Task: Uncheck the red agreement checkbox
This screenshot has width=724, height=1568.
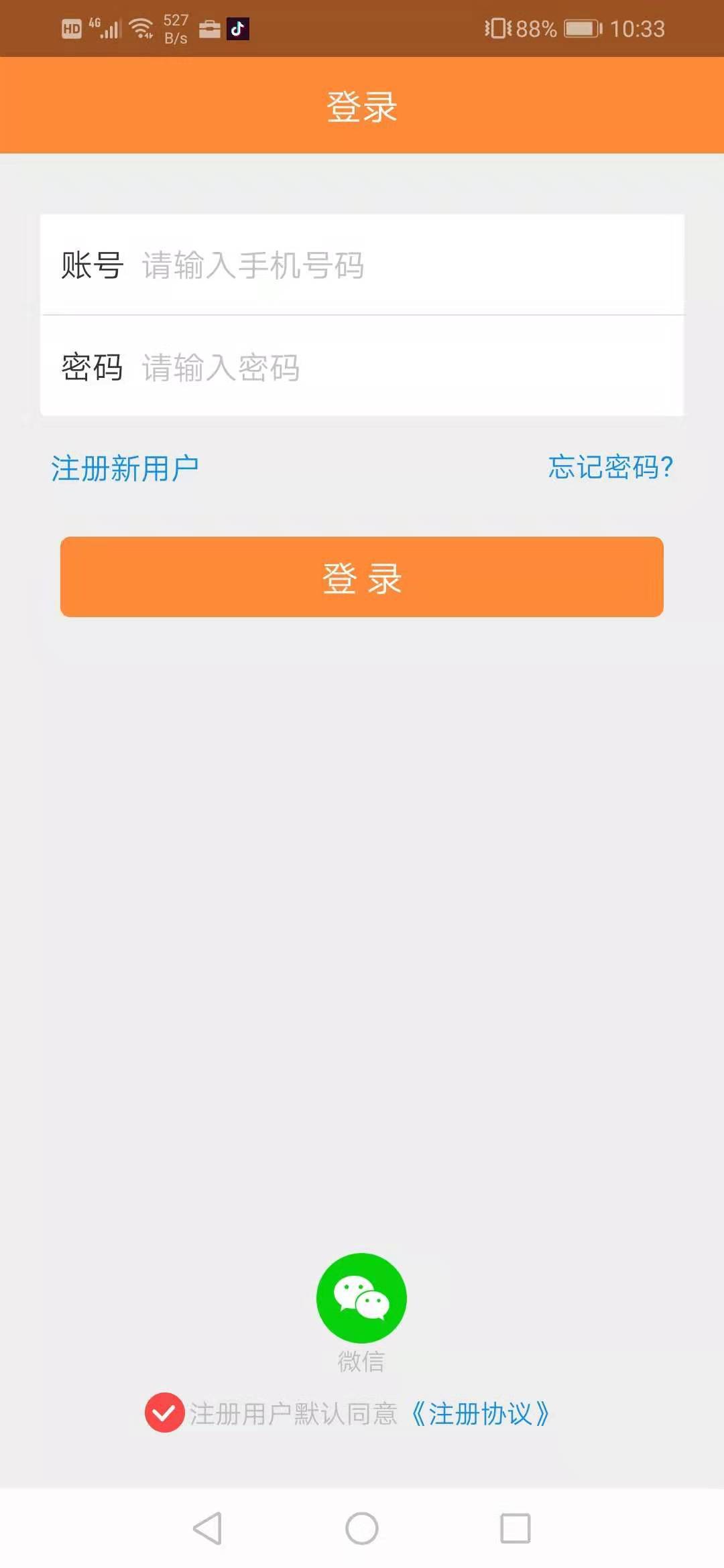Action: coord(164,1413)
